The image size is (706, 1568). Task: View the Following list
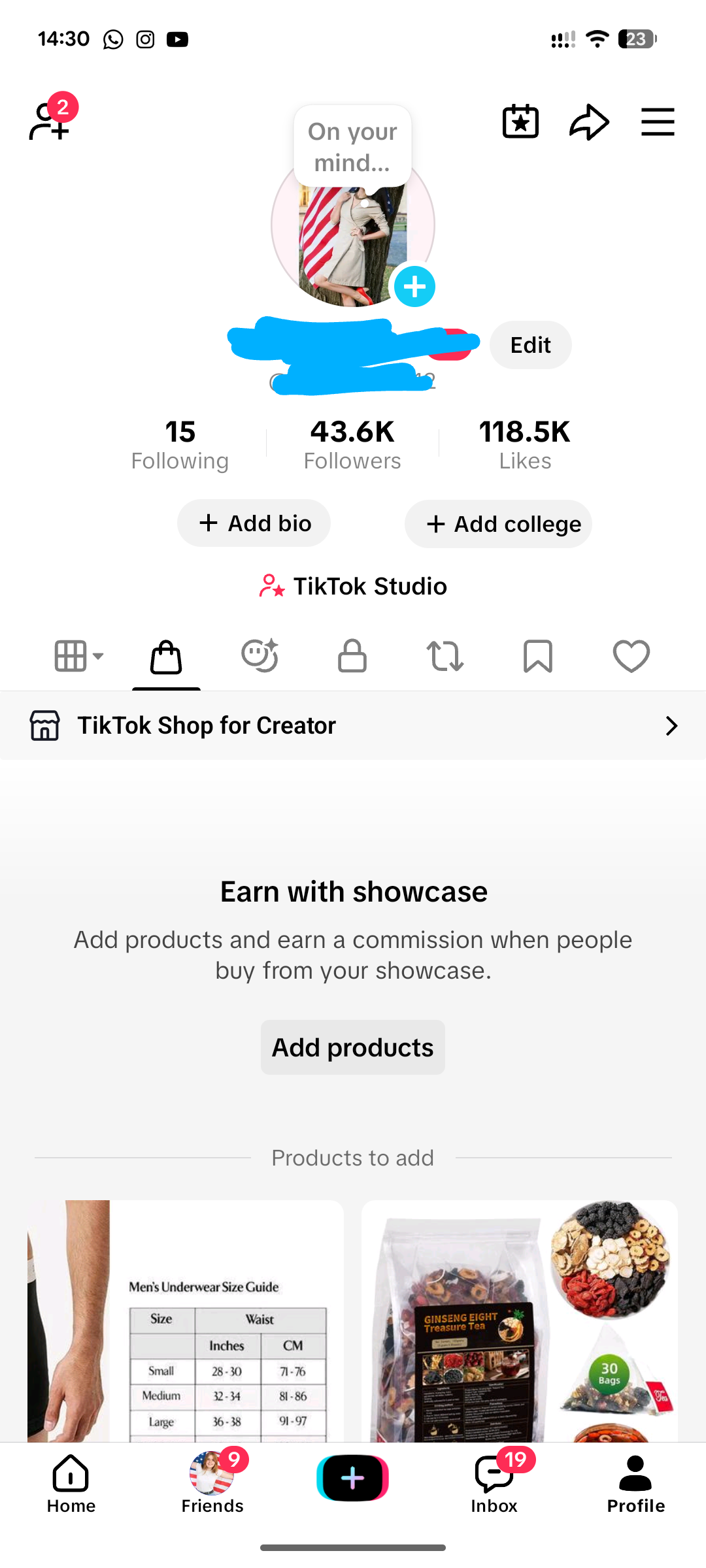180,445
